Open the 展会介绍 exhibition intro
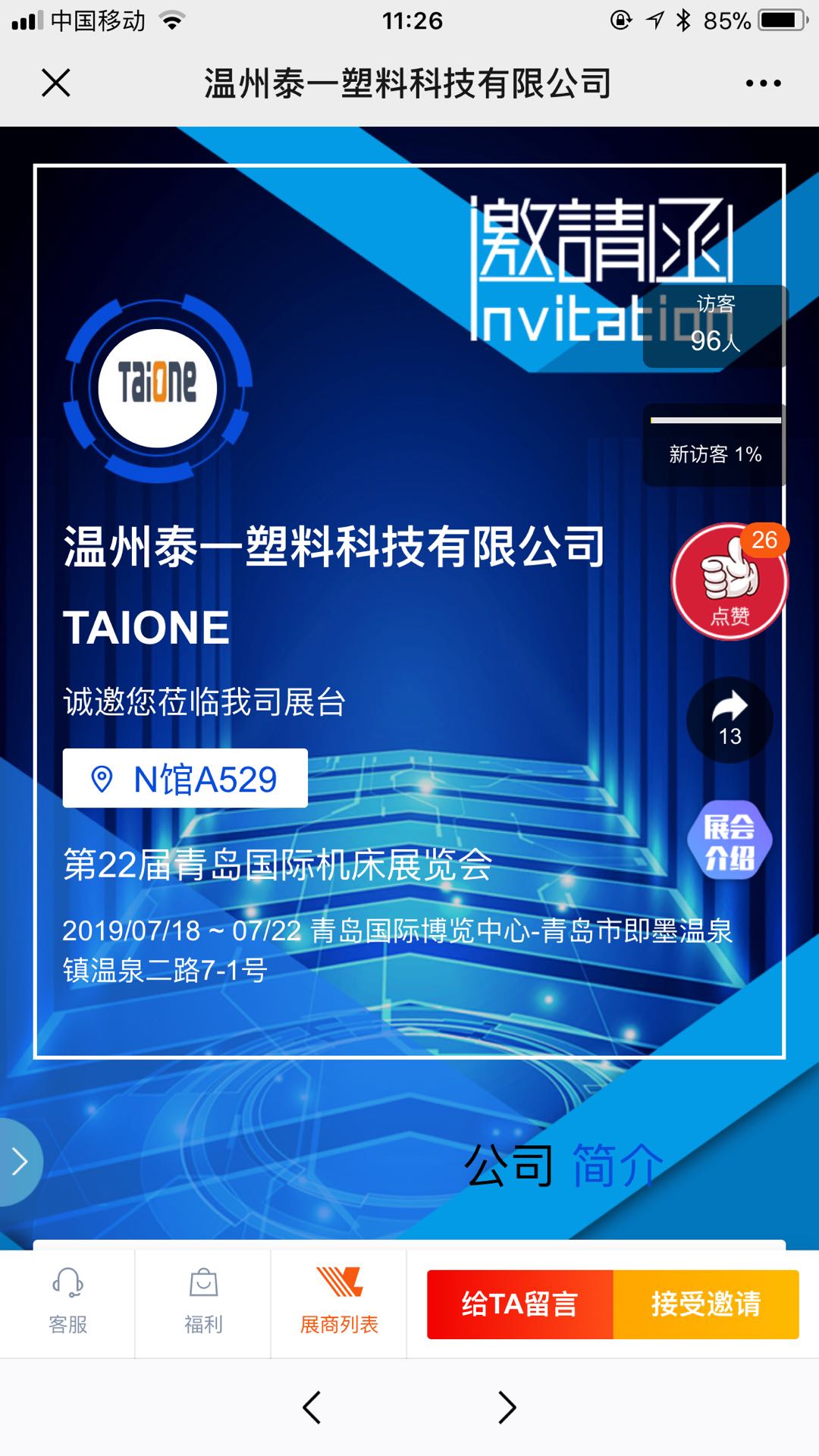 coord(730,840)
